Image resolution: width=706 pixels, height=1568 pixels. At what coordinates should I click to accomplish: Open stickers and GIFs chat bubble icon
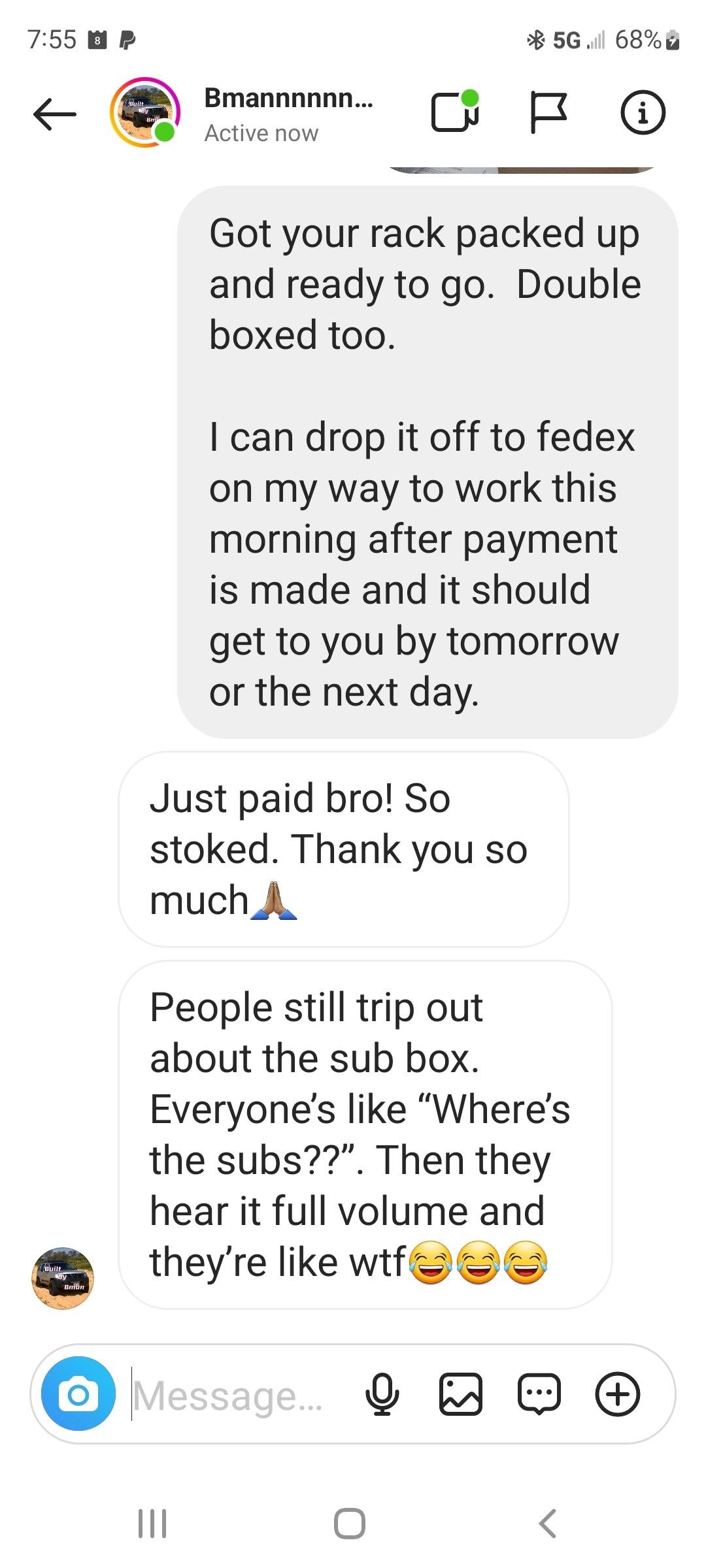pos(539,1394)
